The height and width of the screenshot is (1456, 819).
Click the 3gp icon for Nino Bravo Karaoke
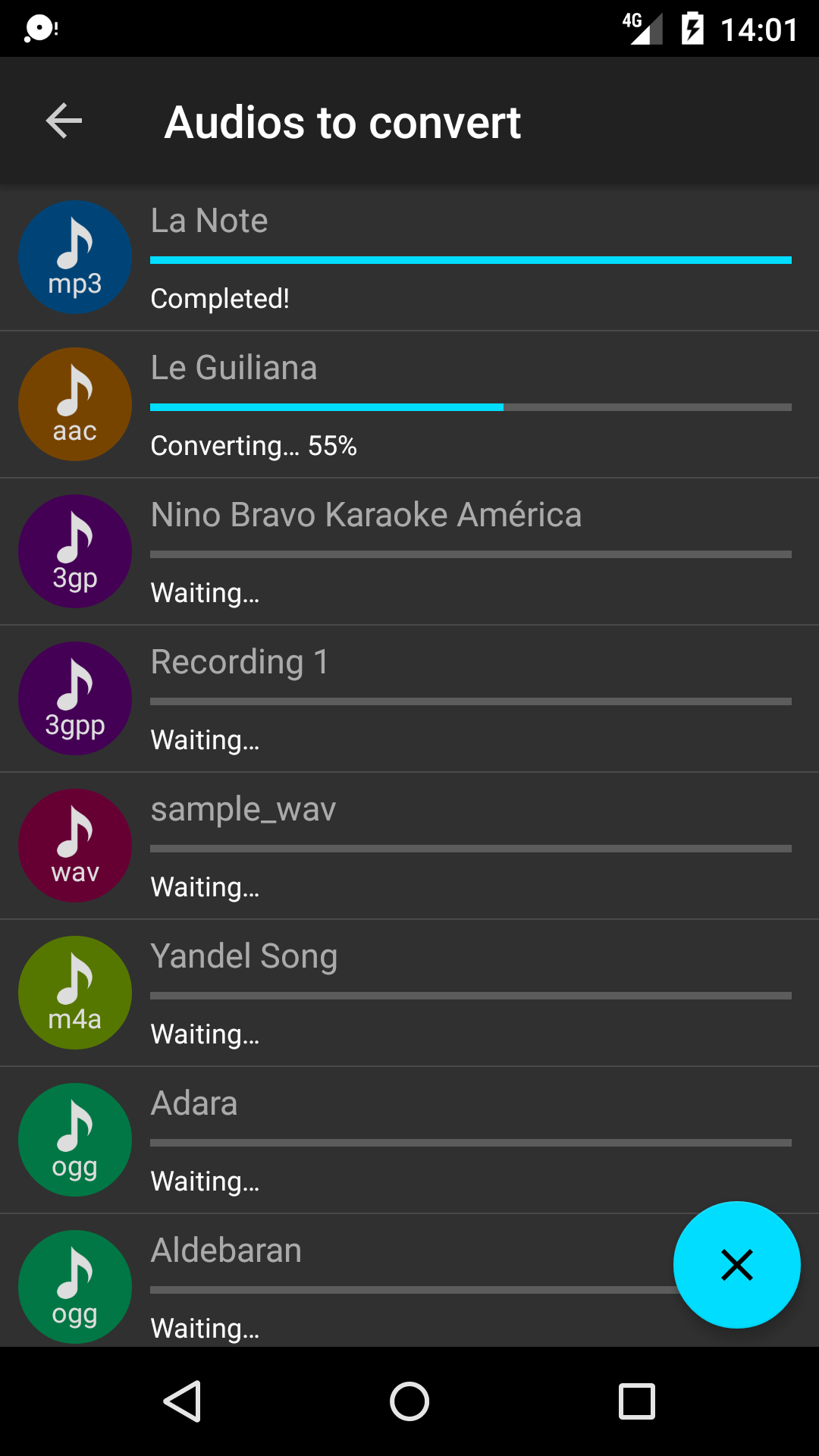pyautogui.click(x=74, y=551)
